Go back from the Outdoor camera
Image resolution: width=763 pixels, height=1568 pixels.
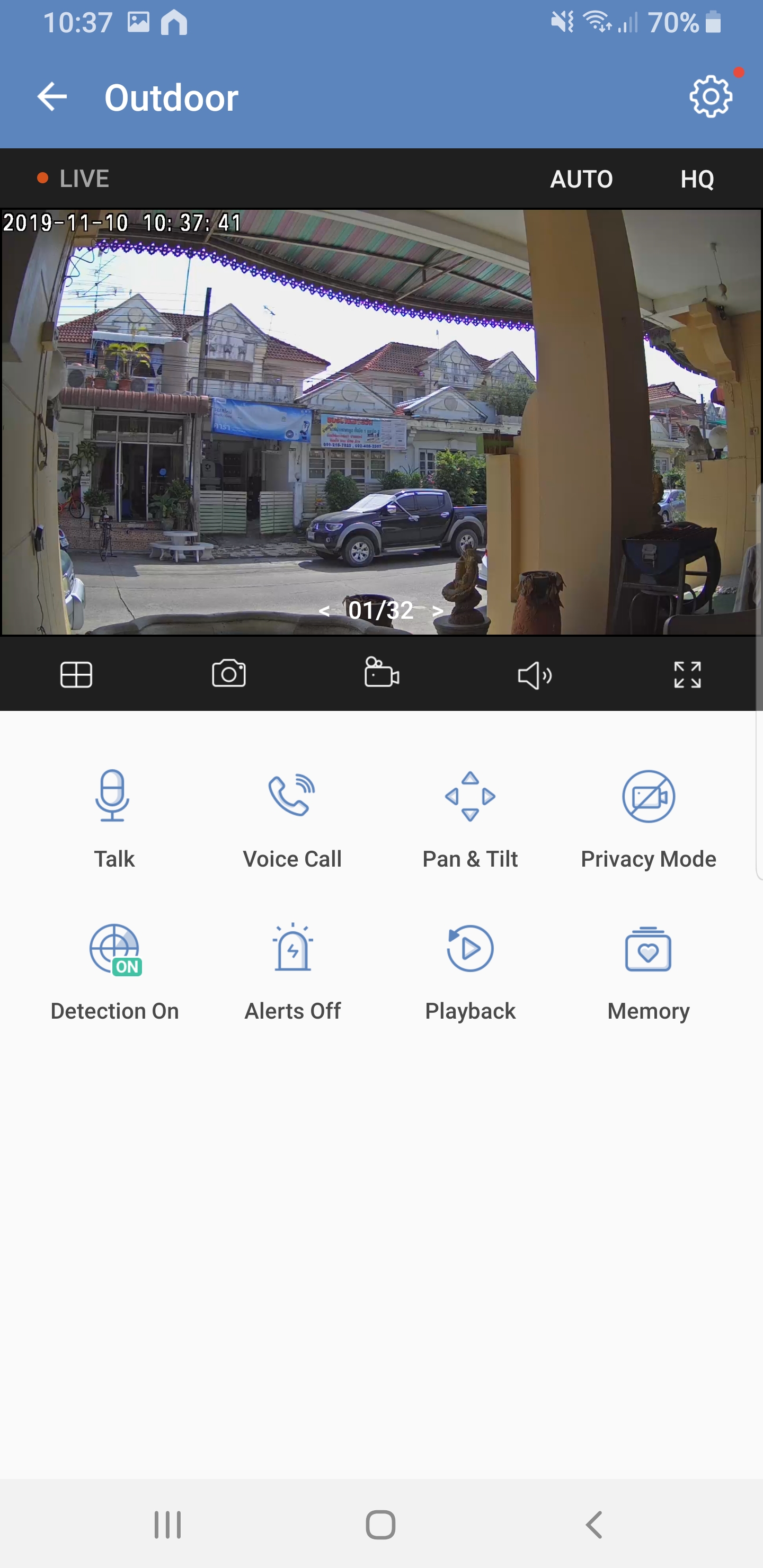pyautogui.click(x=52, y=97)
